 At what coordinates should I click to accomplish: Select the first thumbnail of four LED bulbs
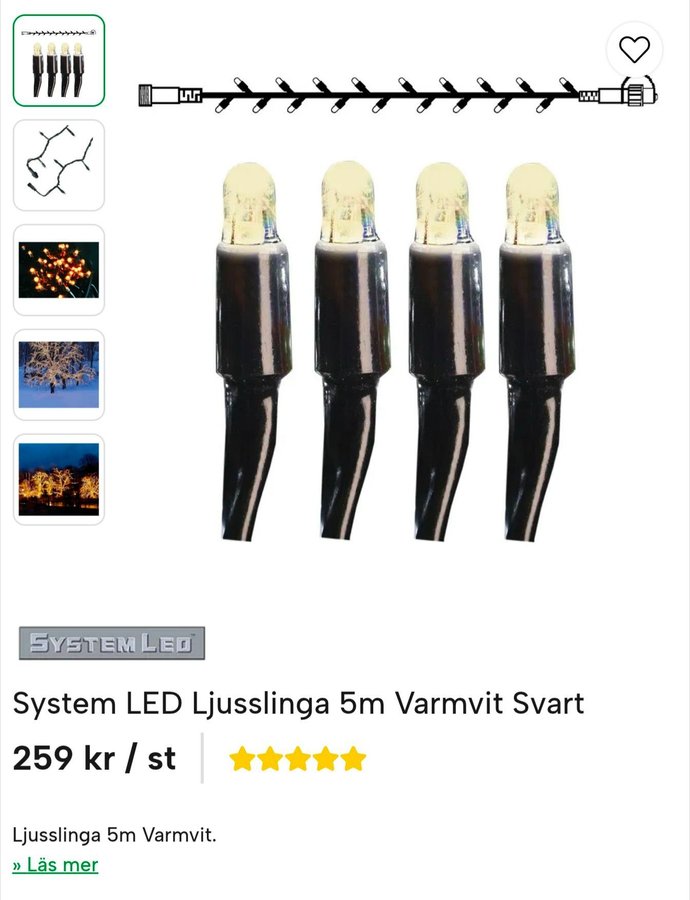[x=59, y=60]
